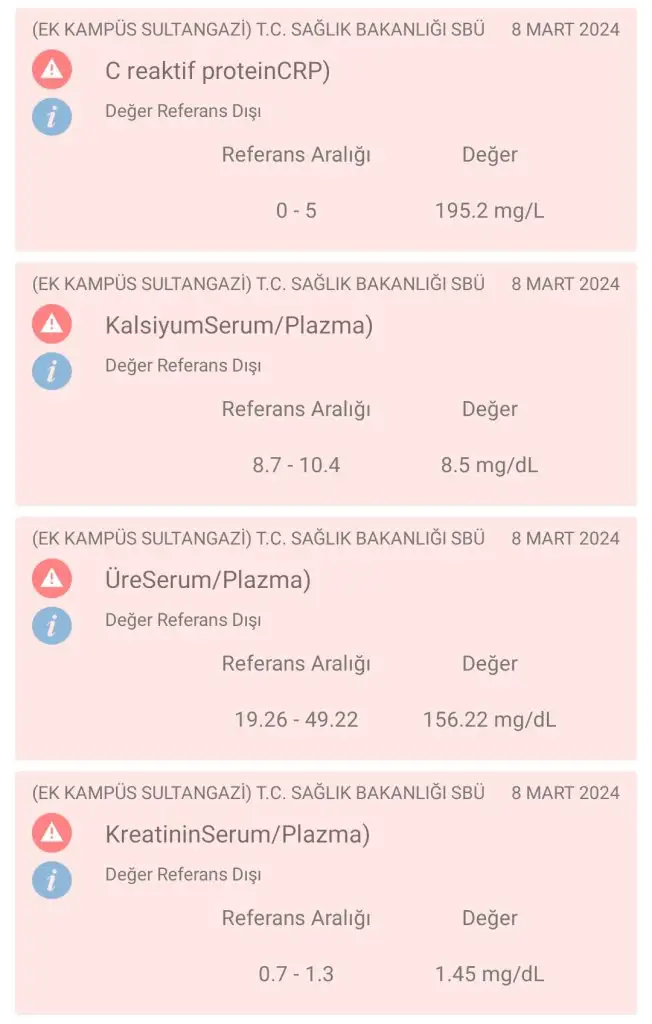652x1024 pixels.
Task: Open info icon for Kalsiyum result
Action: click(x=52, y=371)
